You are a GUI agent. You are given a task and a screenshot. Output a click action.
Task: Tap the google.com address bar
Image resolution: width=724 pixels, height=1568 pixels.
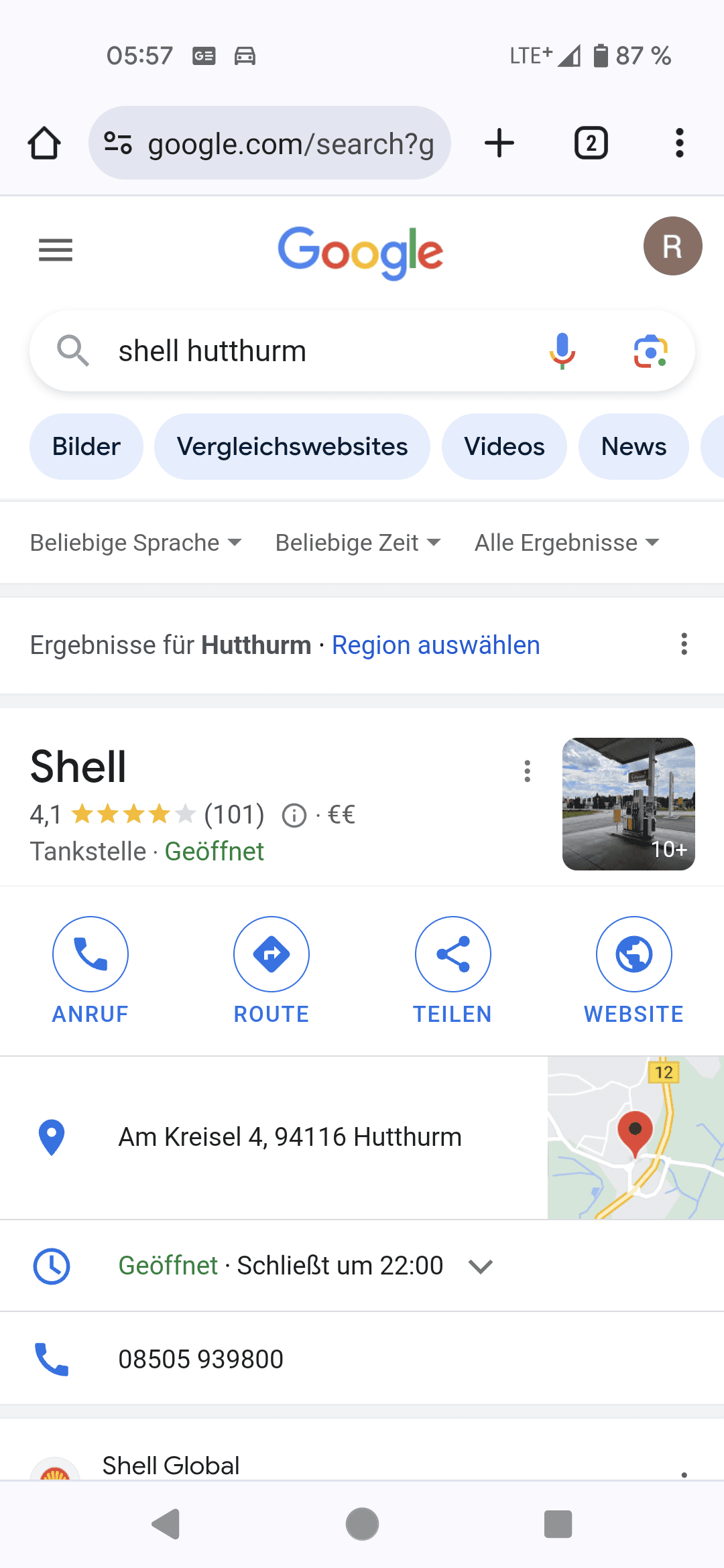click(x=269, y=143)
